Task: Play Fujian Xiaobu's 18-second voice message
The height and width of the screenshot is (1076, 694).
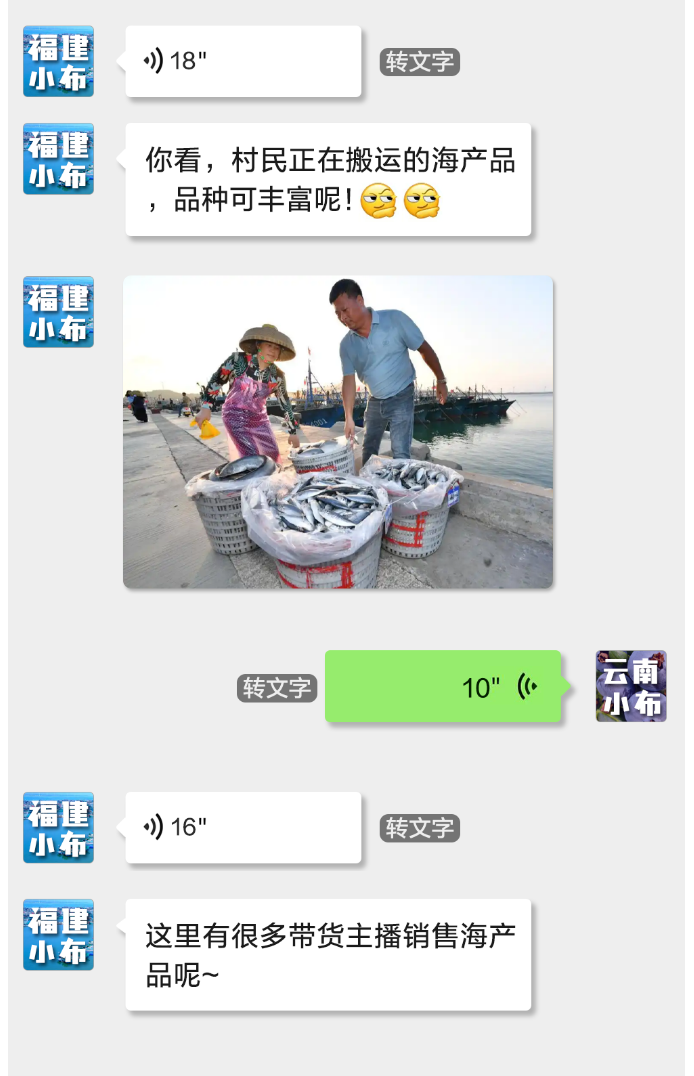Action: (242, 61)
